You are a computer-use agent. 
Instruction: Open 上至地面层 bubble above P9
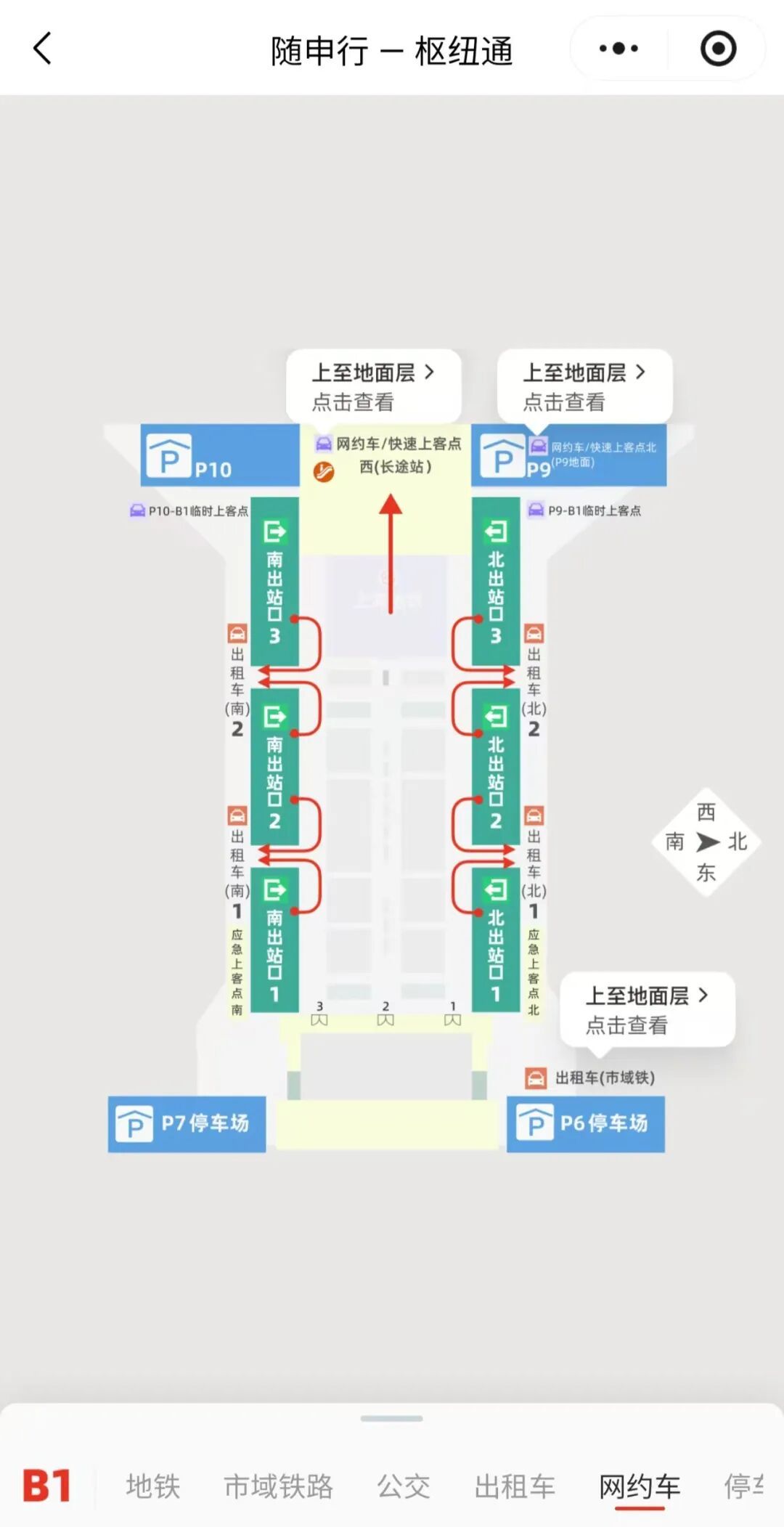[584, 386]
